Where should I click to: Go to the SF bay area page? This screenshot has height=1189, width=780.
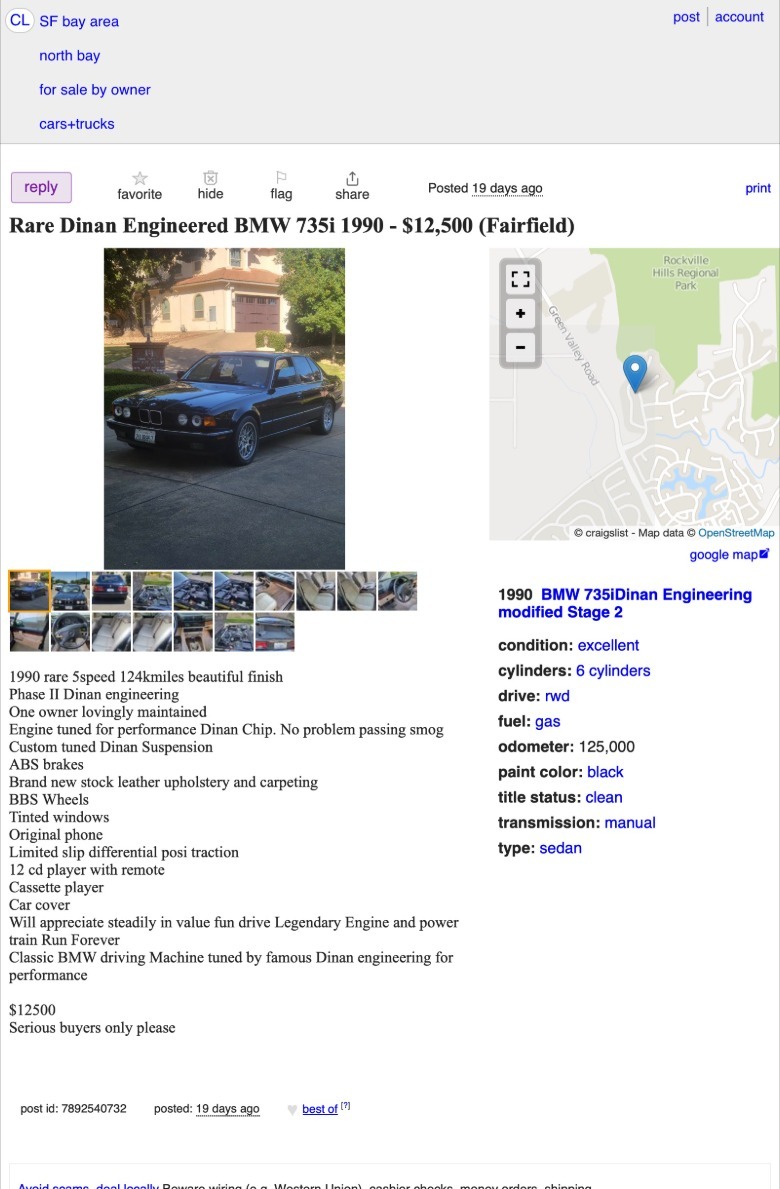tap(78, 21)
